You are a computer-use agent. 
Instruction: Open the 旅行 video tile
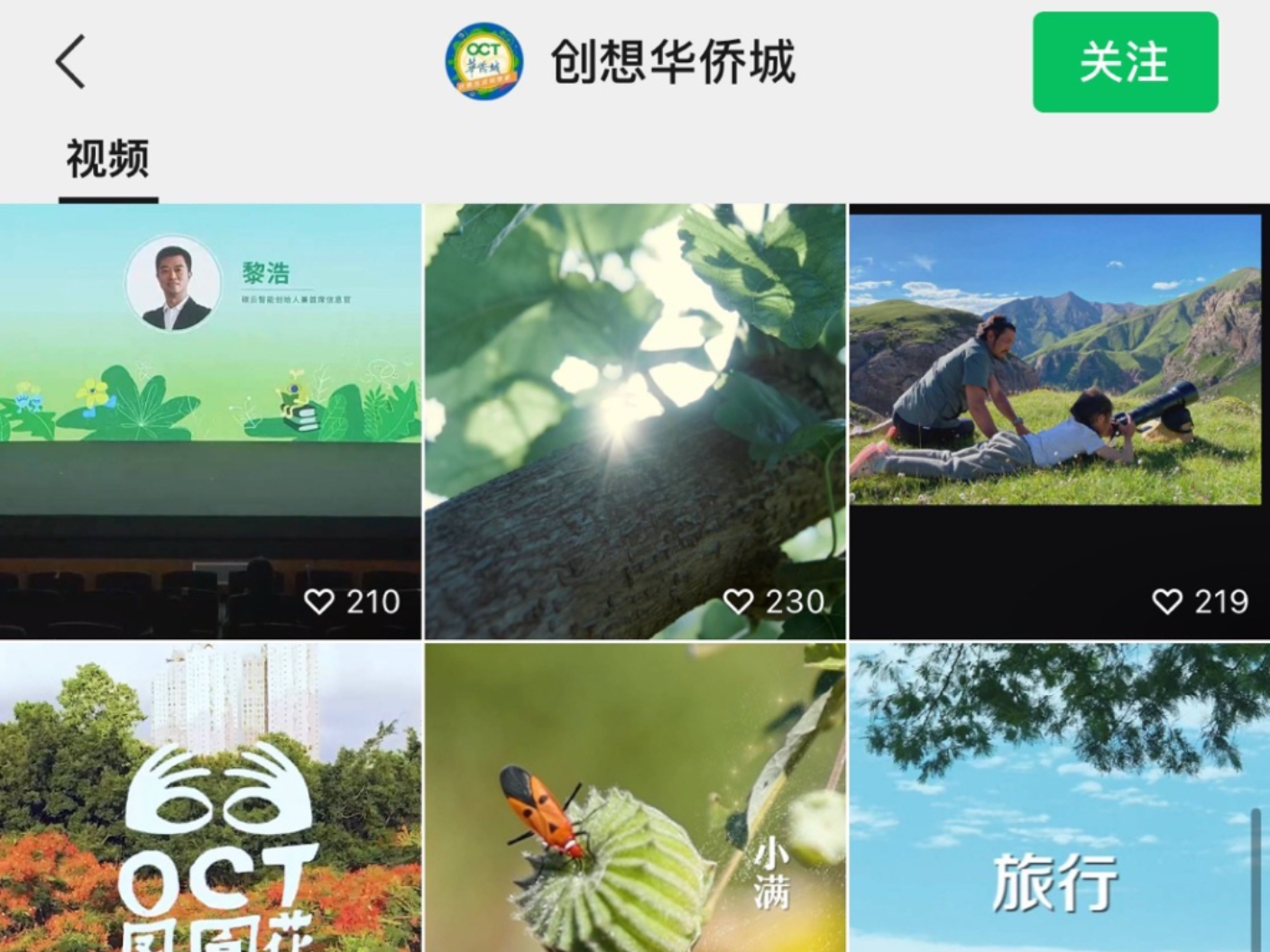[1059, 798]
